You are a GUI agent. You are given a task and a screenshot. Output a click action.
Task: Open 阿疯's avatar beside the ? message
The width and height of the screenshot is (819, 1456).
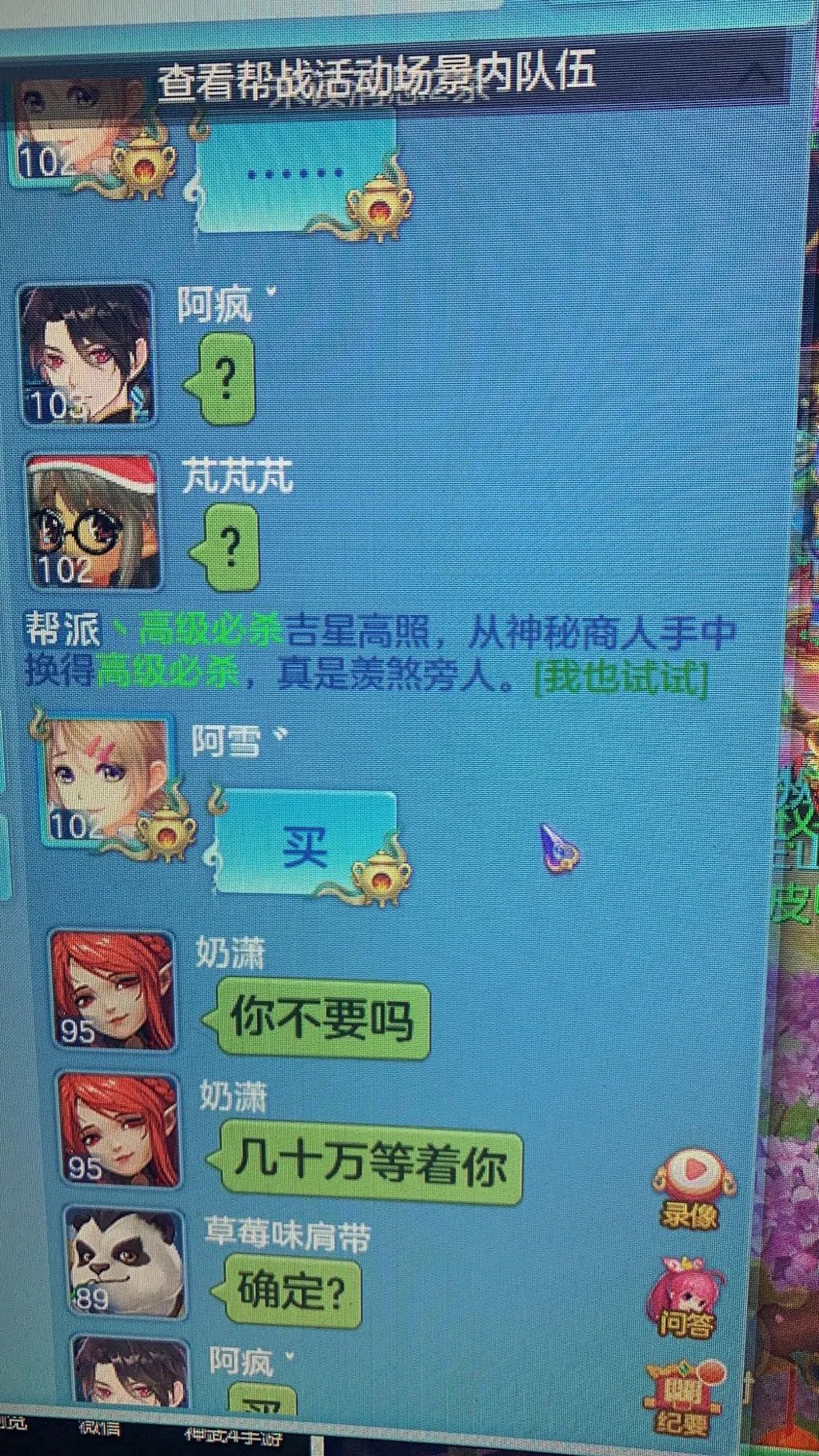click(x=86, y=353)
